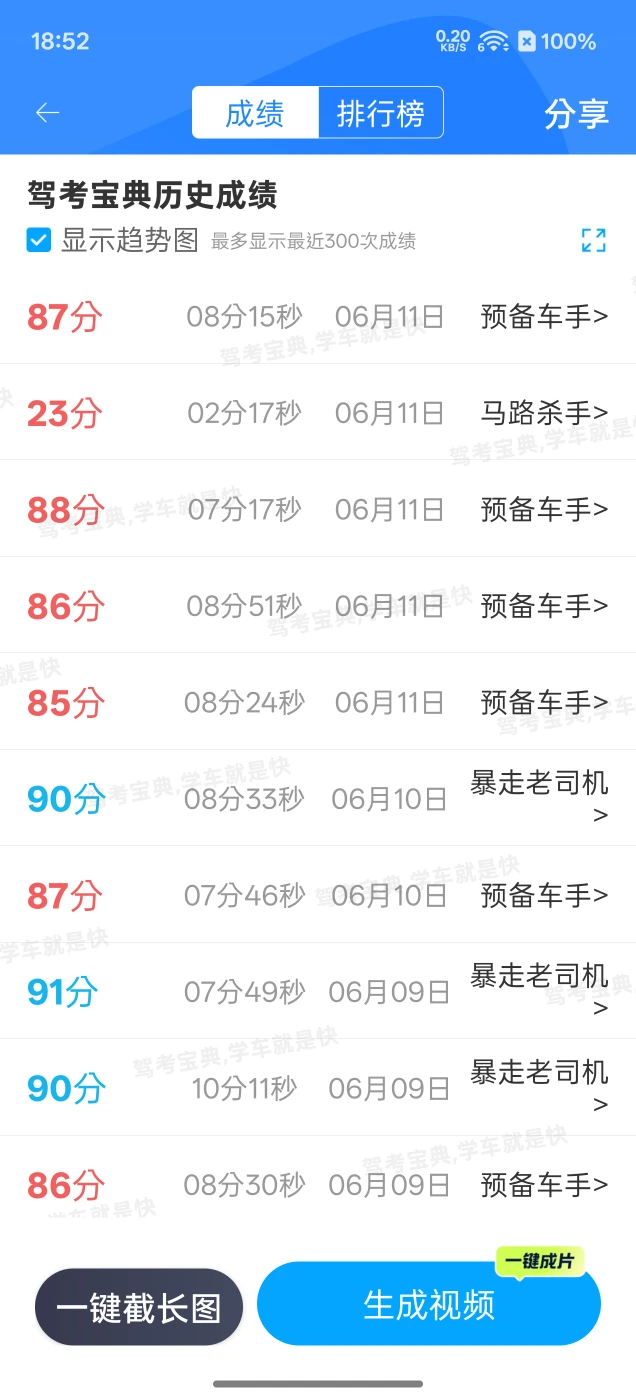
Task: Uncheck the 显示趋势图 checkbox
Action: [x=39, y=240]
